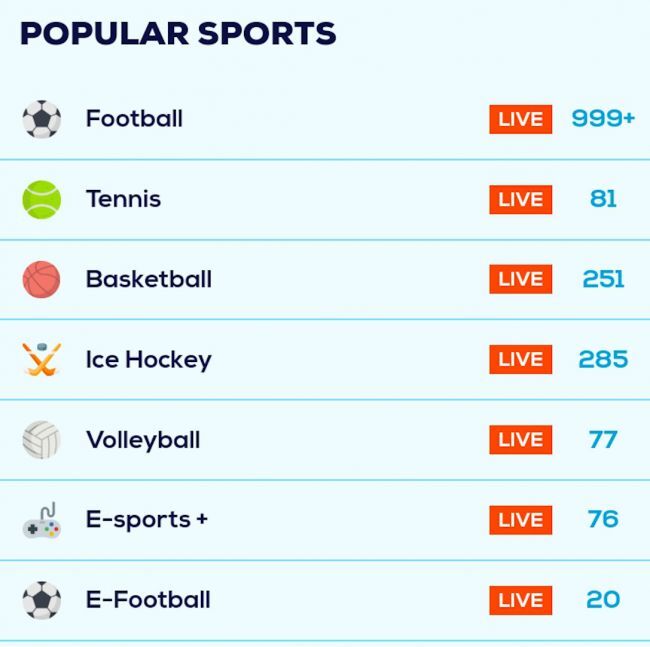Go to the Ice Hockey section
Image resolution: width=650 pixels, height=647 pixels.
click(x=148, y=359)
